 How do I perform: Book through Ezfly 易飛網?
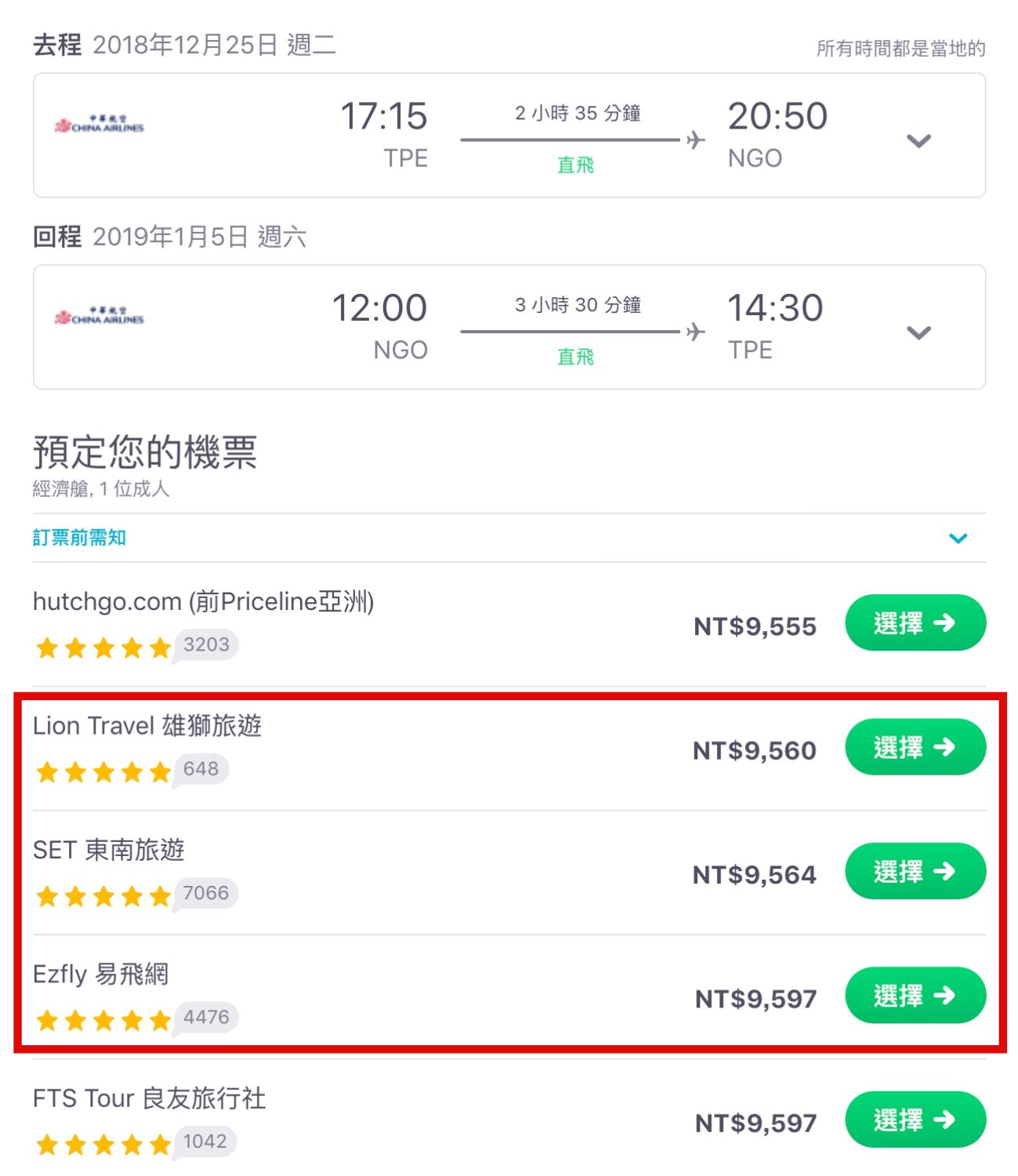pyautogui.click(x=915, y=996)
